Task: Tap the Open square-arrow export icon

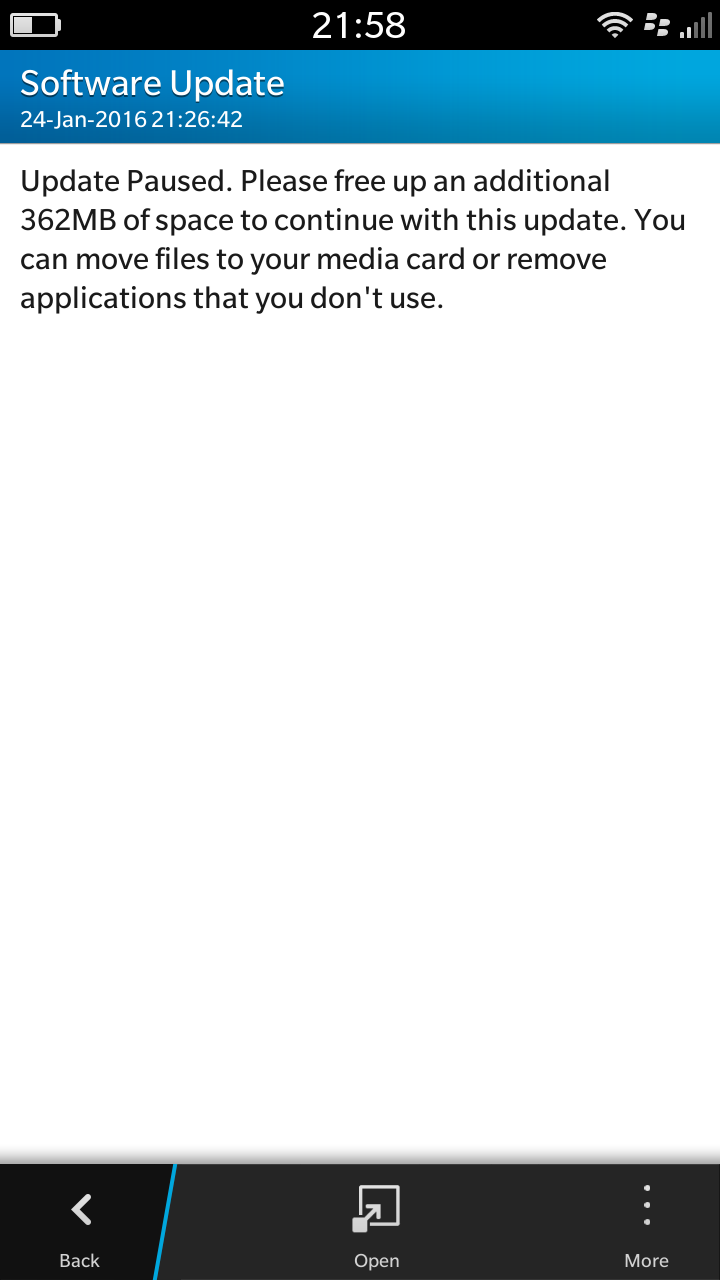Action: point(376,1205)
